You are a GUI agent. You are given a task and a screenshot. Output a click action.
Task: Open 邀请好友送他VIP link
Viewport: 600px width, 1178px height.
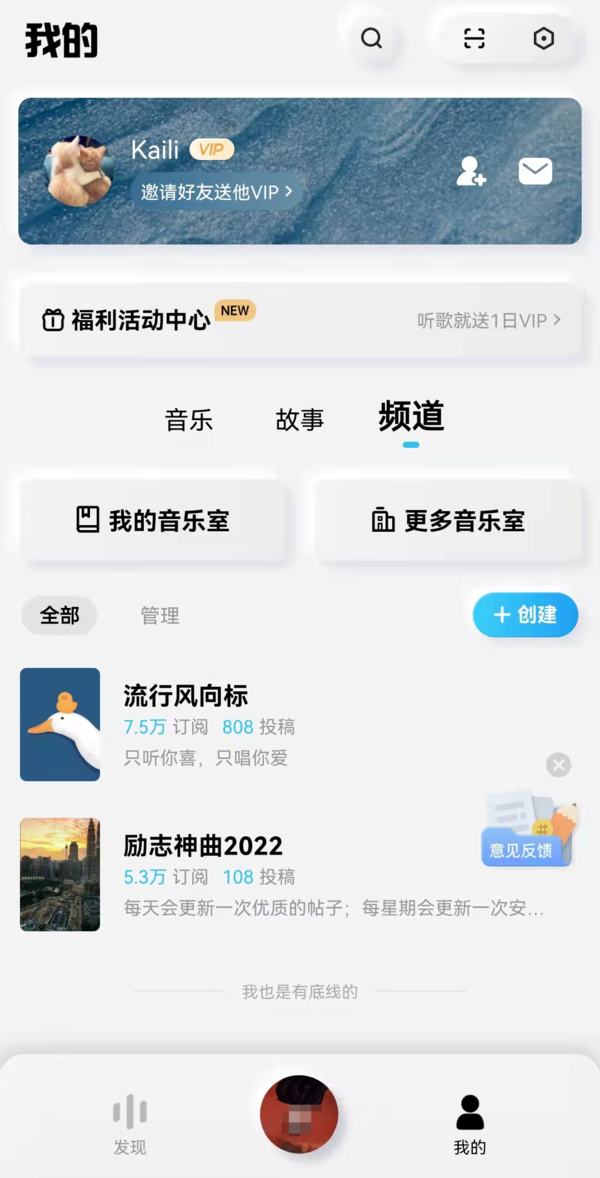pos(216,192)
